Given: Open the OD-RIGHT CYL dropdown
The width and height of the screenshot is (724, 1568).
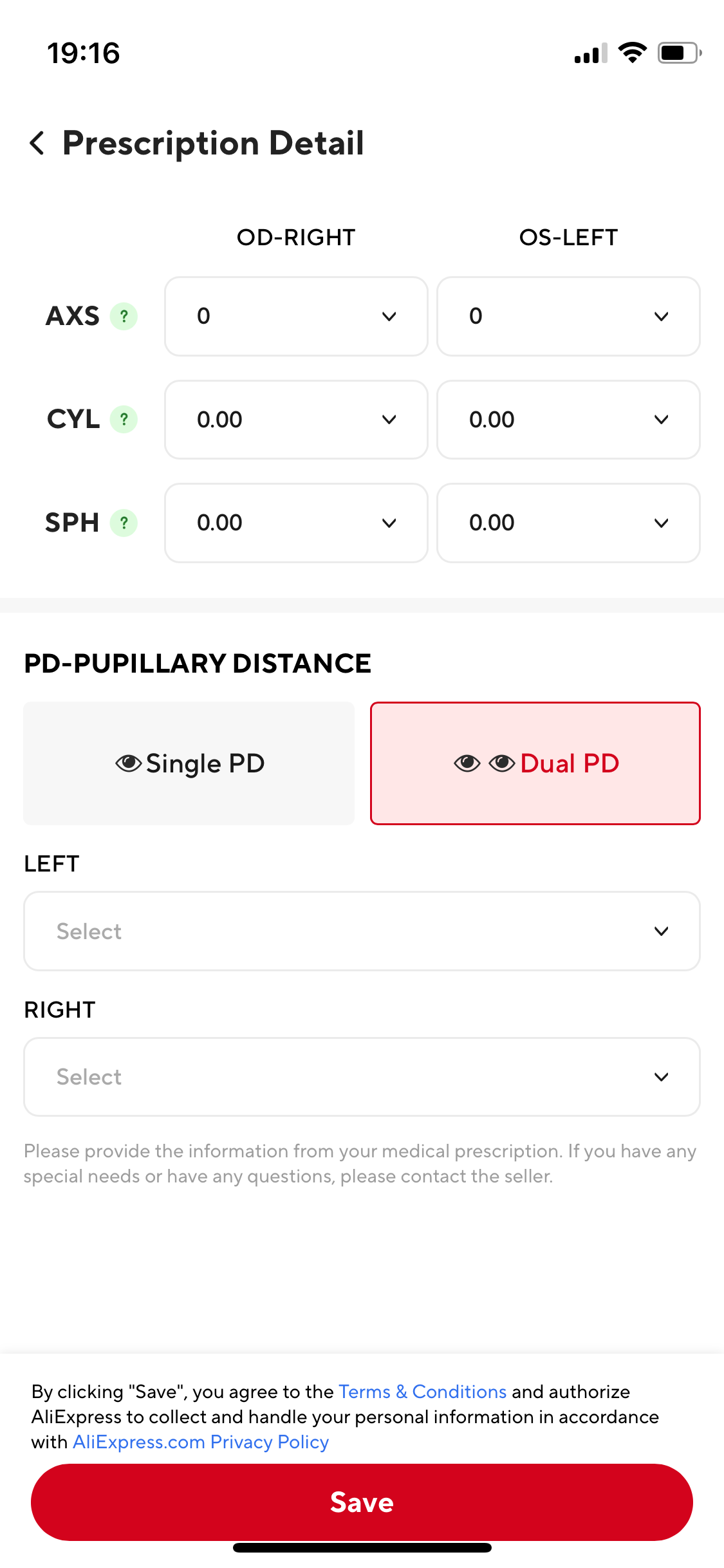Looking at the screenshot, I should pos(296,420).
